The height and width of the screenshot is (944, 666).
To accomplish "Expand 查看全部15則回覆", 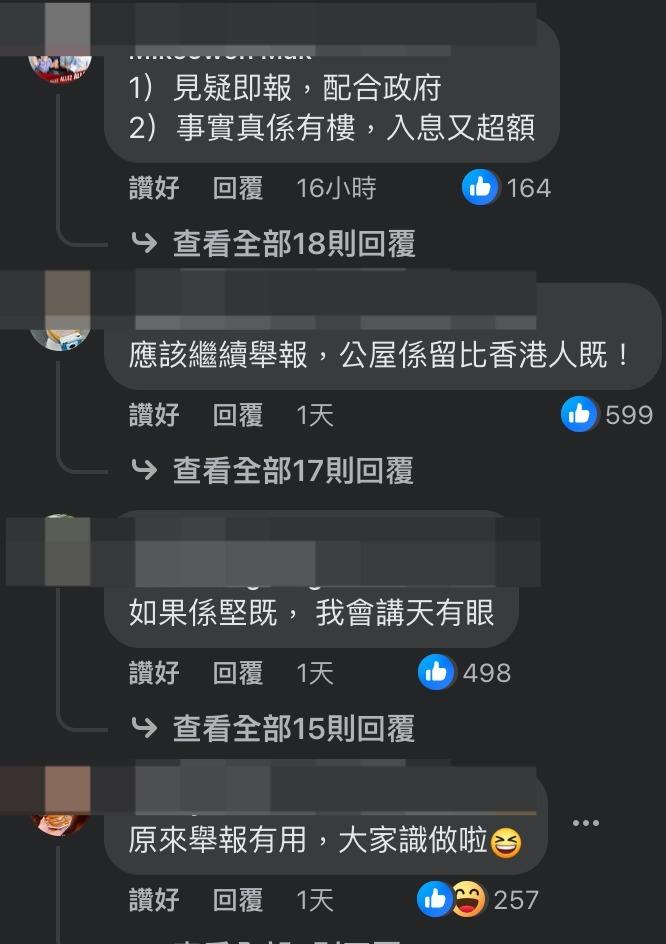I will (x=293, y=728).
